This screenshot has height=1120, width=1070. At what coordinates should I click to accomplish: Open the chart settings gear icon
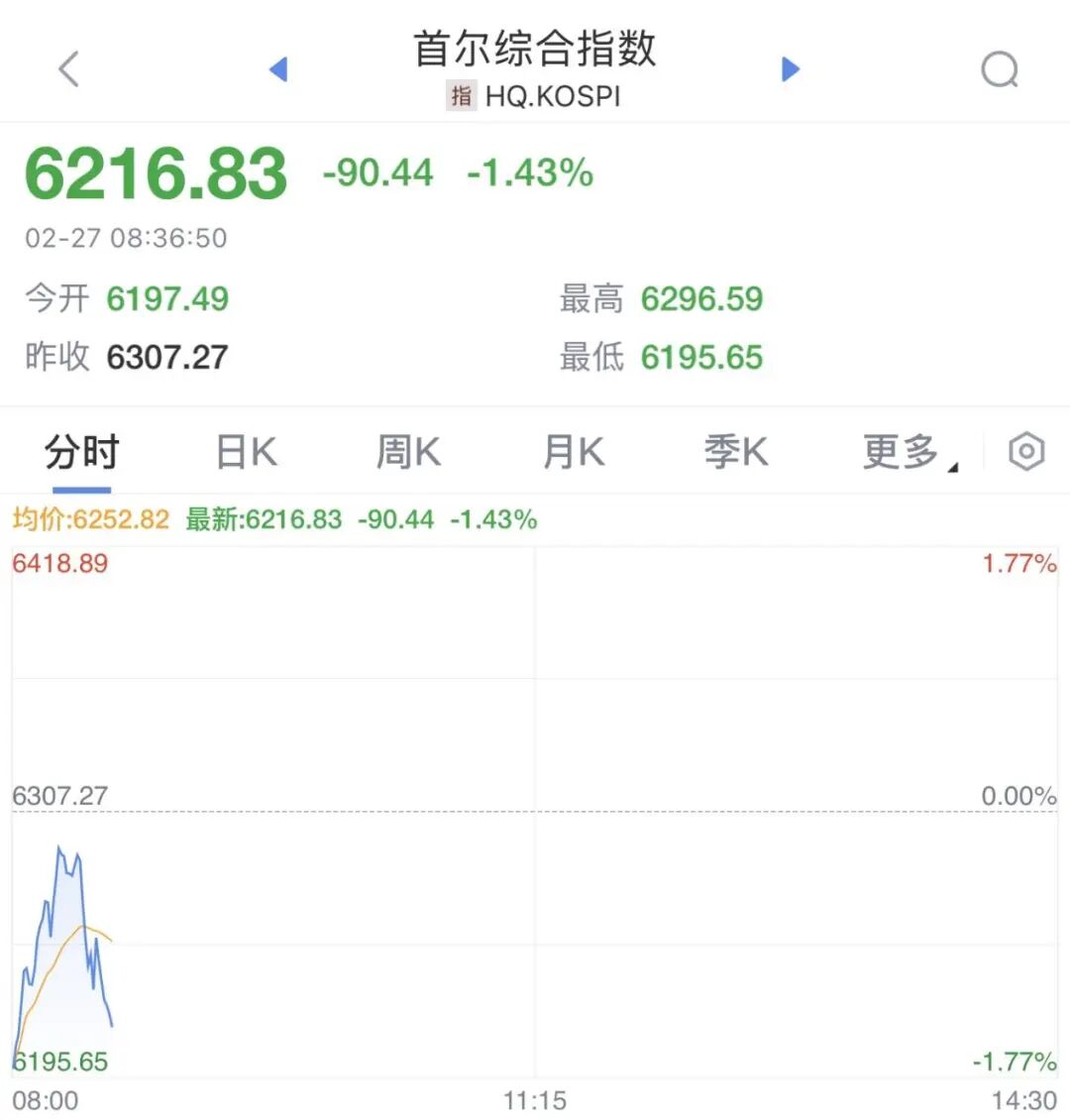pyautogui.click(x=1025, y=451)
